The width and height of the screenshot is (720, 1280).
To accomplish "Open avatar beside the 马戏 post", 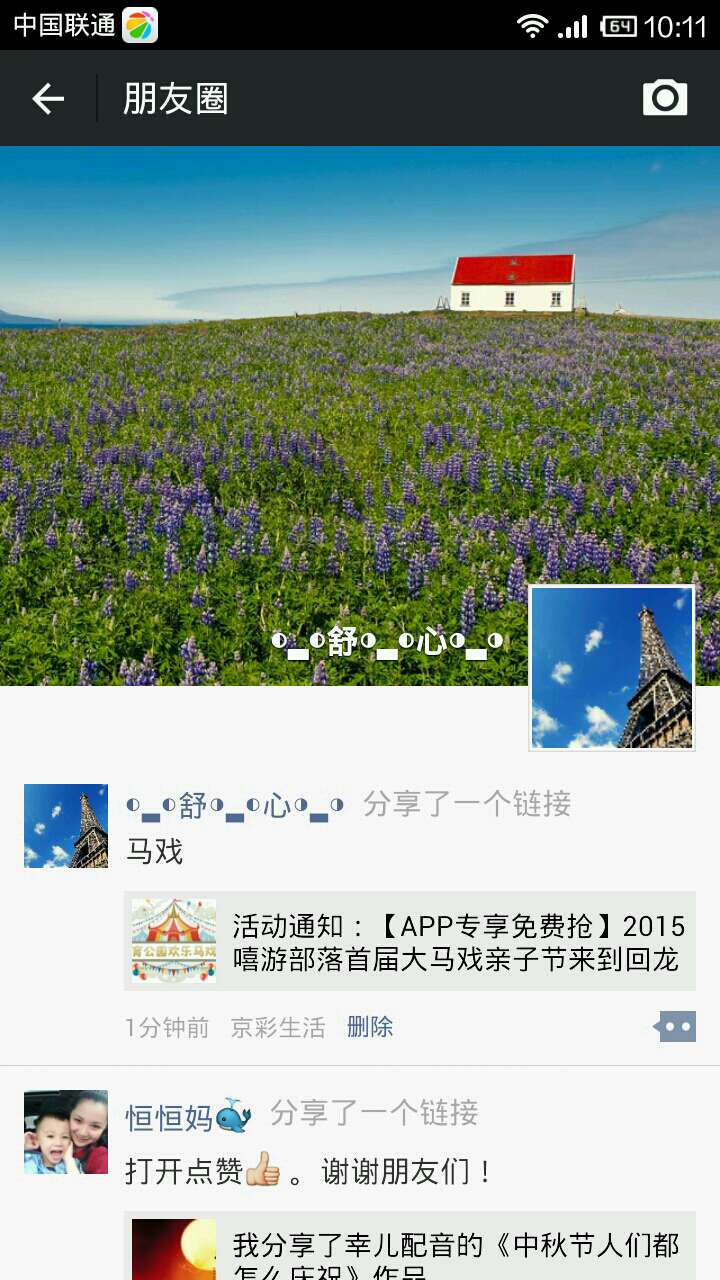I will coord(66,826).
